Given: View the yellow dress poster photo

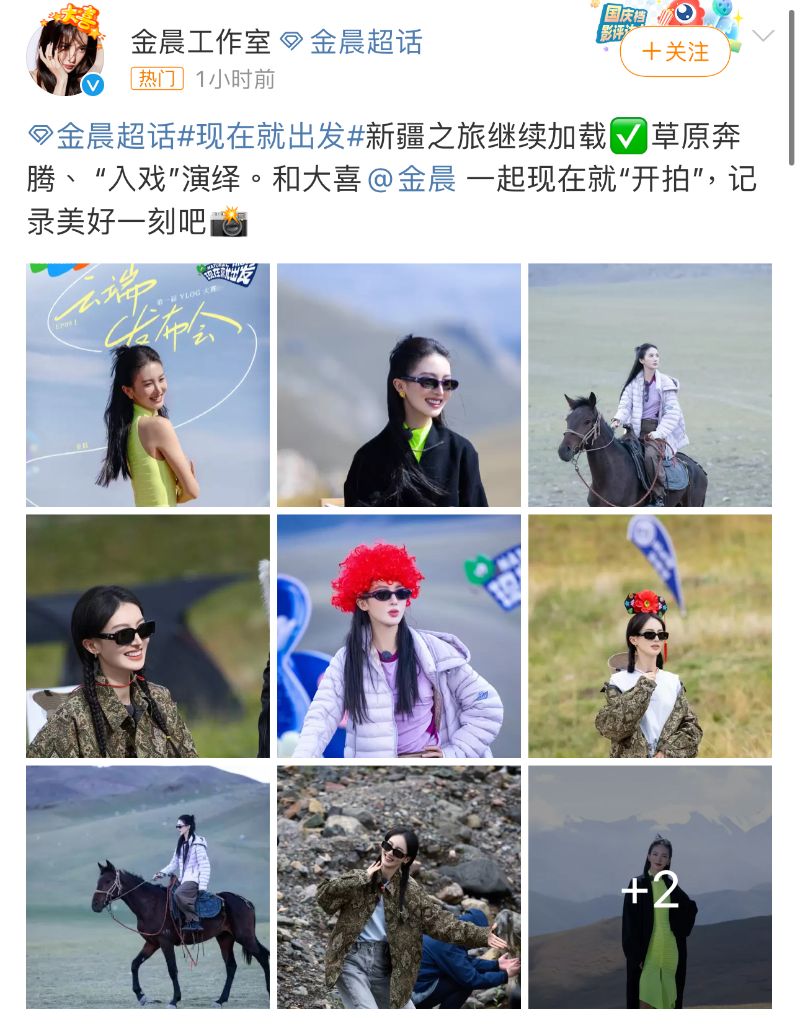Looking at the screenshot, I should tap(148, 385).
